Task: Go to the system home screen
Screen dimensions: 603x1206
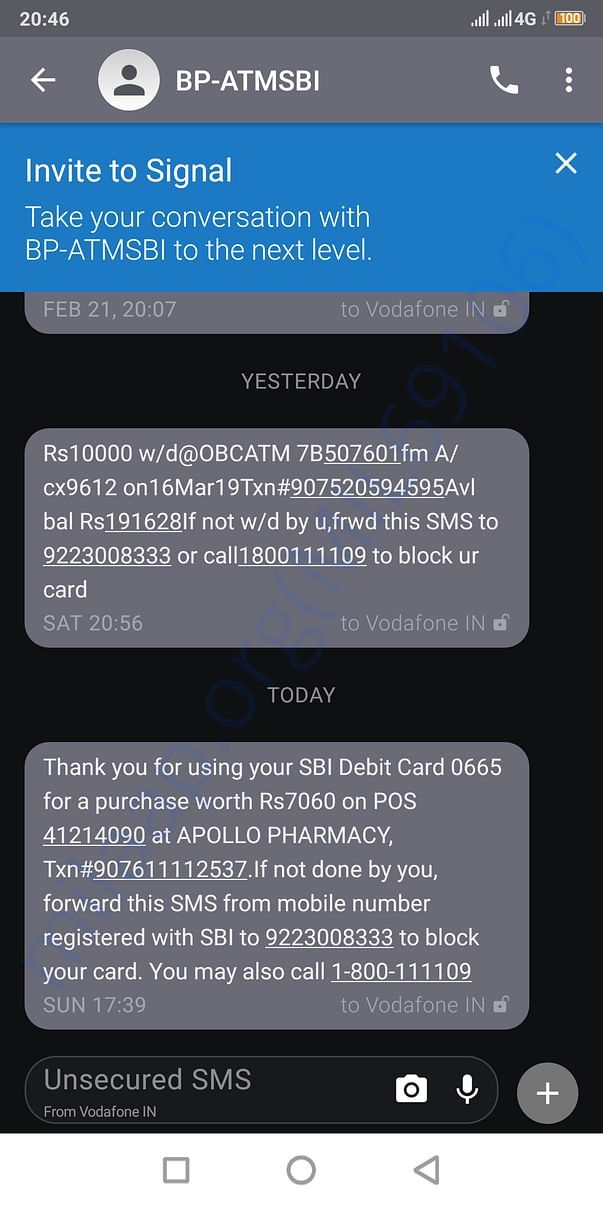Action: [x=301, y=1170]
